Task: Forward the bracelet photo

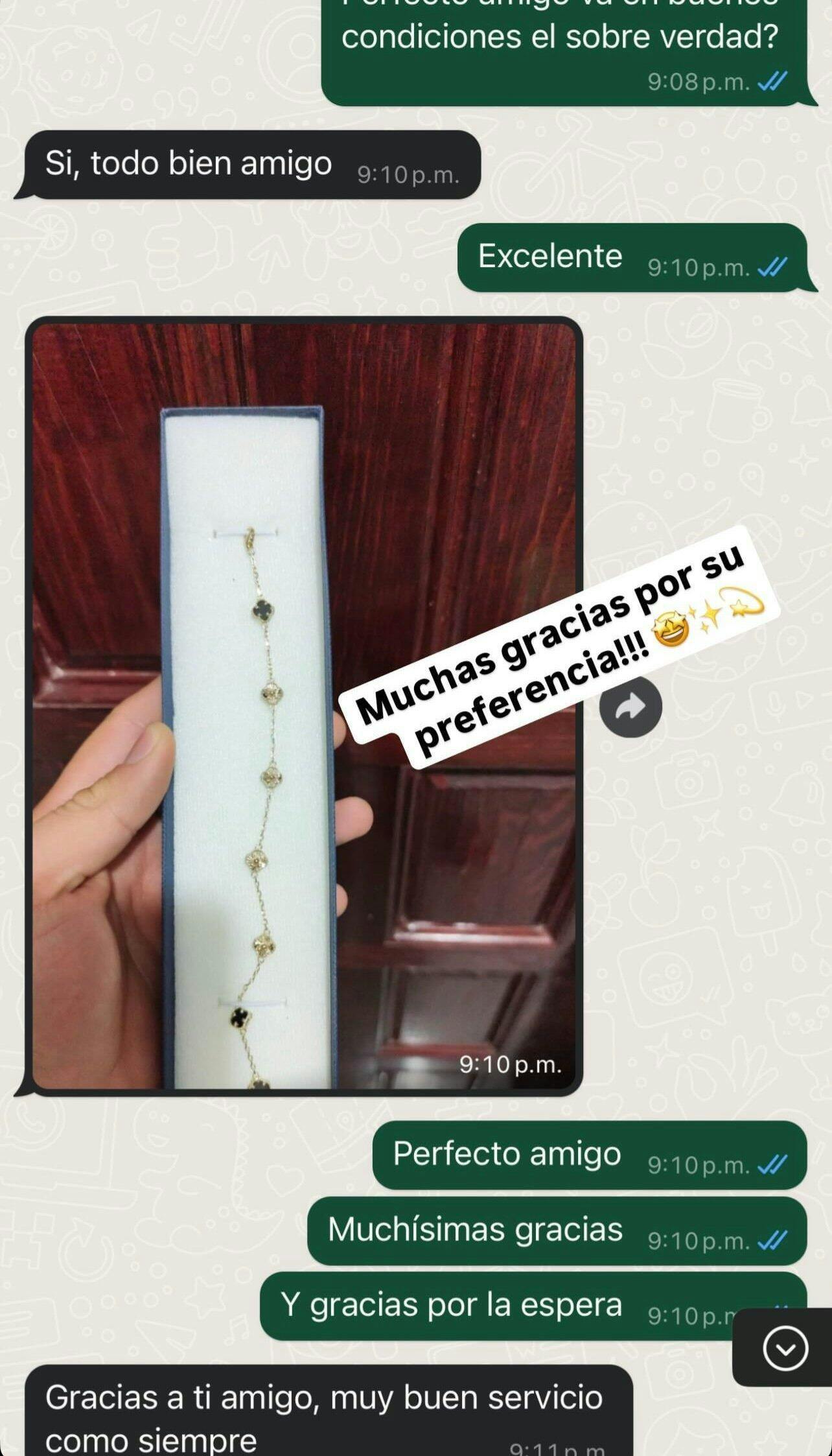Action: (630, 707)
